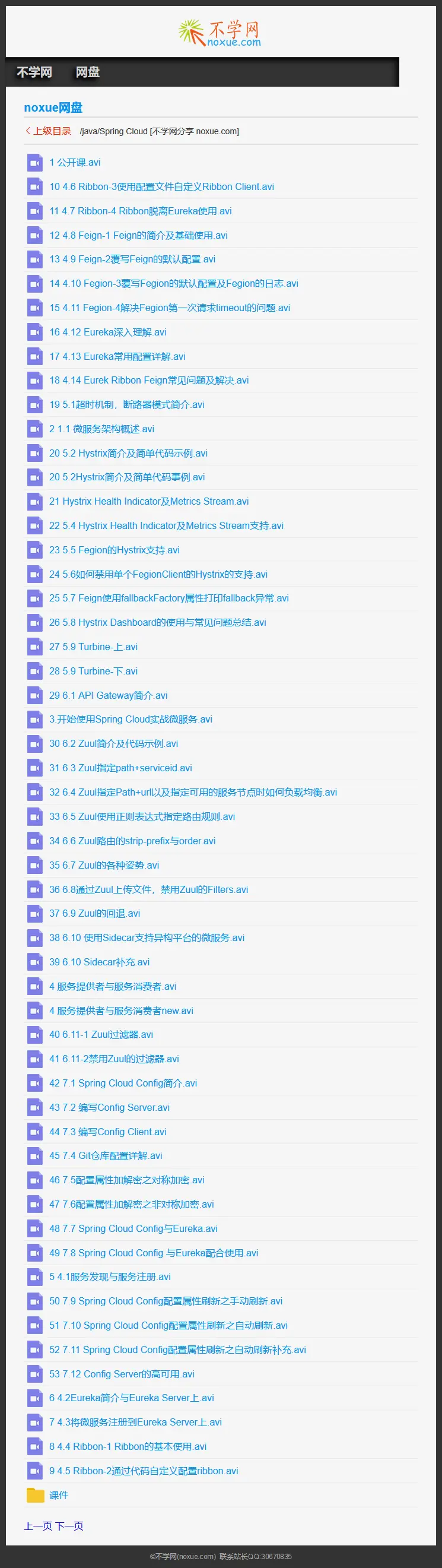
Task: Open 27 5.9 Turbine-上.avi
Action: point(93,647)
